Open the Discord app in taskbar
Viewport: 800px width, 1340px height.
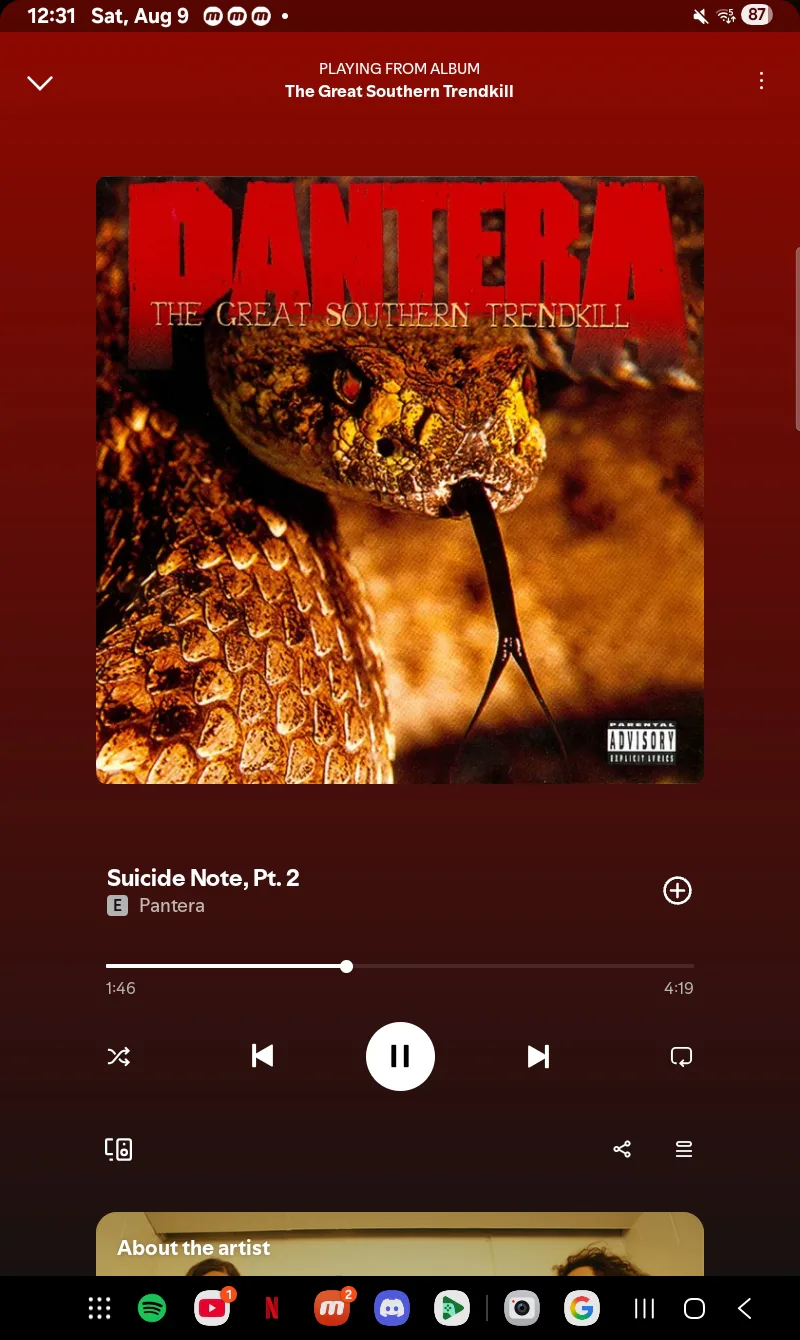[392, 1308]
